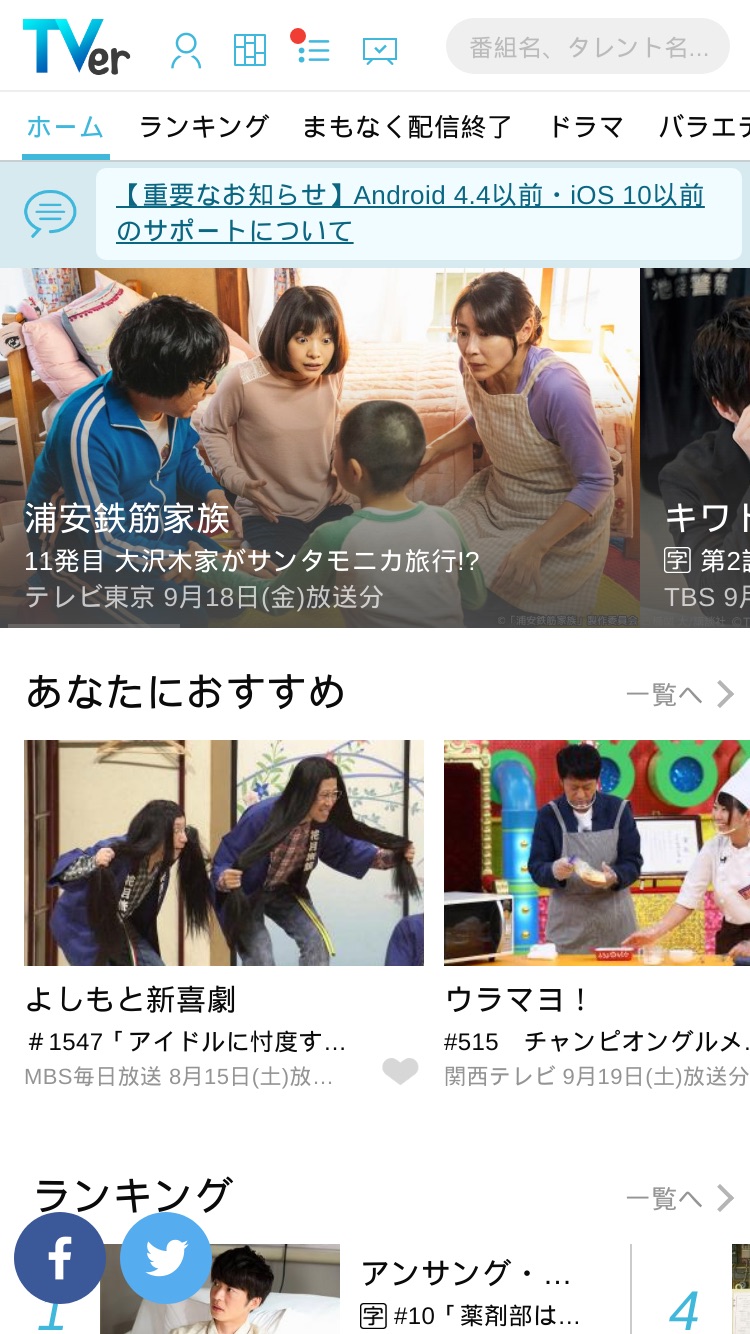Open the ウラマヨ！ episode card
This screenshot has width=750, height=1334.
tap(597, 916)
